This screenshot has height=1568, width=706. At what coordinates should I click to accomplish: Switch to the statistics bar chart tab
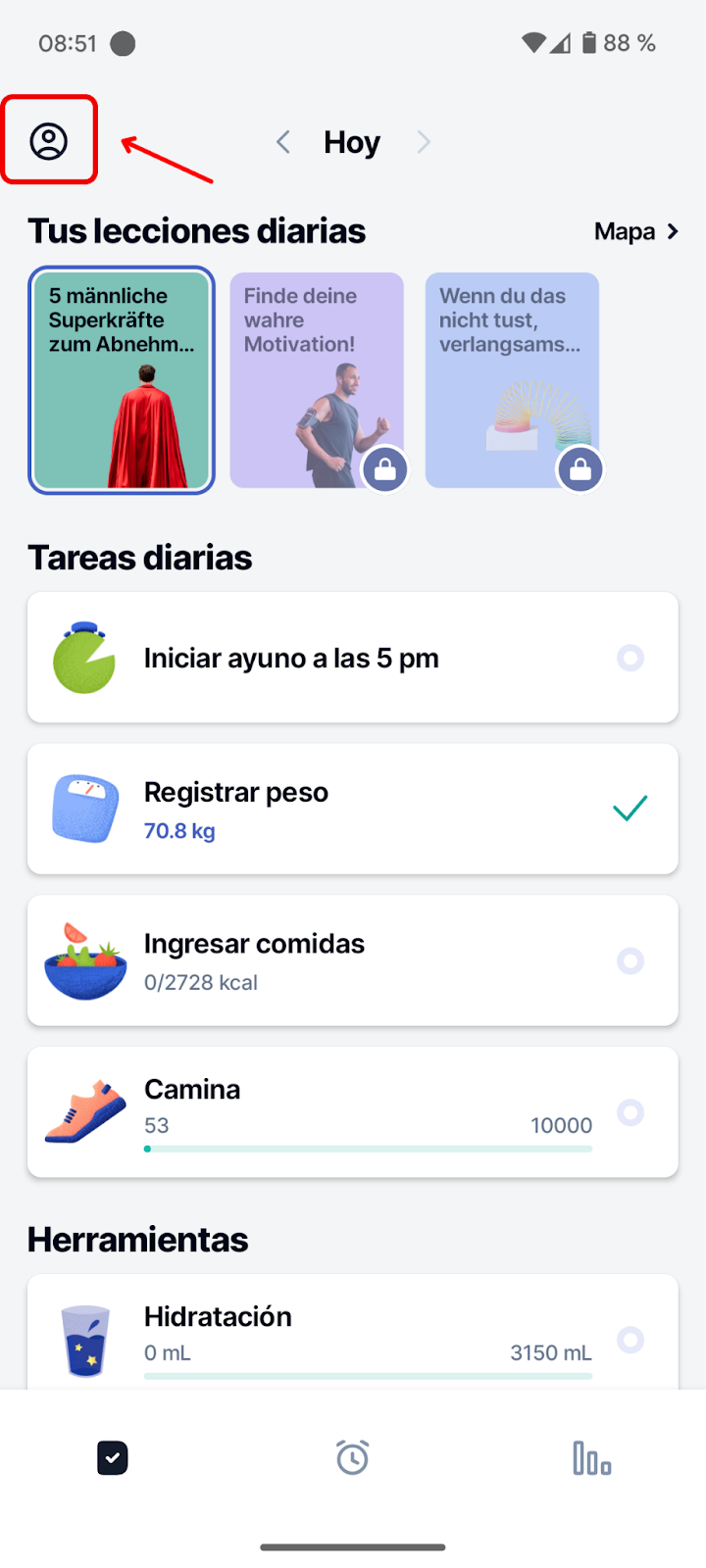point(591,1458)
